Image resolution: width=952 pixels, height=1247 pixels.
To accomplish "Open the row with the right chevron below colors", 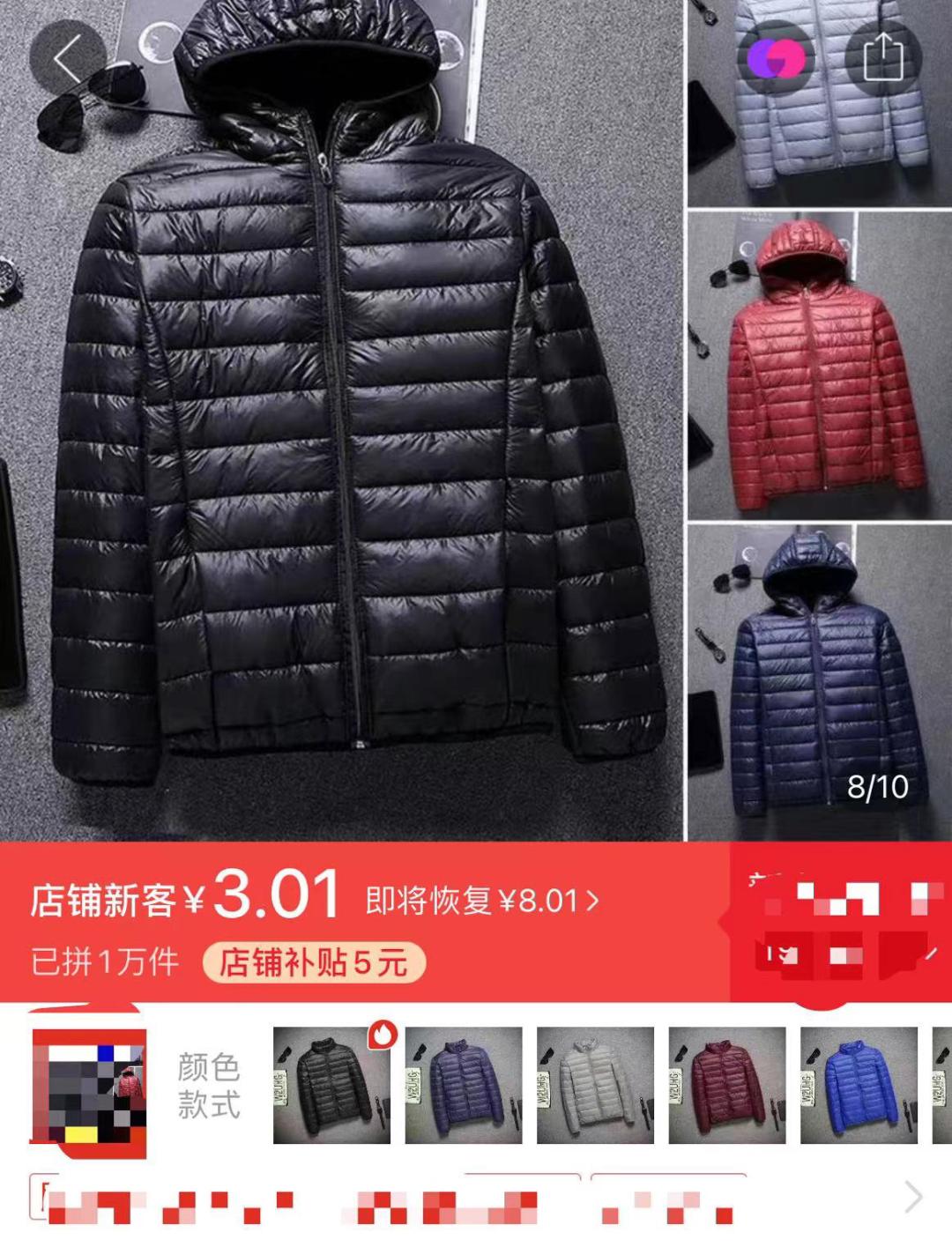I will (x=913, y=1197).
